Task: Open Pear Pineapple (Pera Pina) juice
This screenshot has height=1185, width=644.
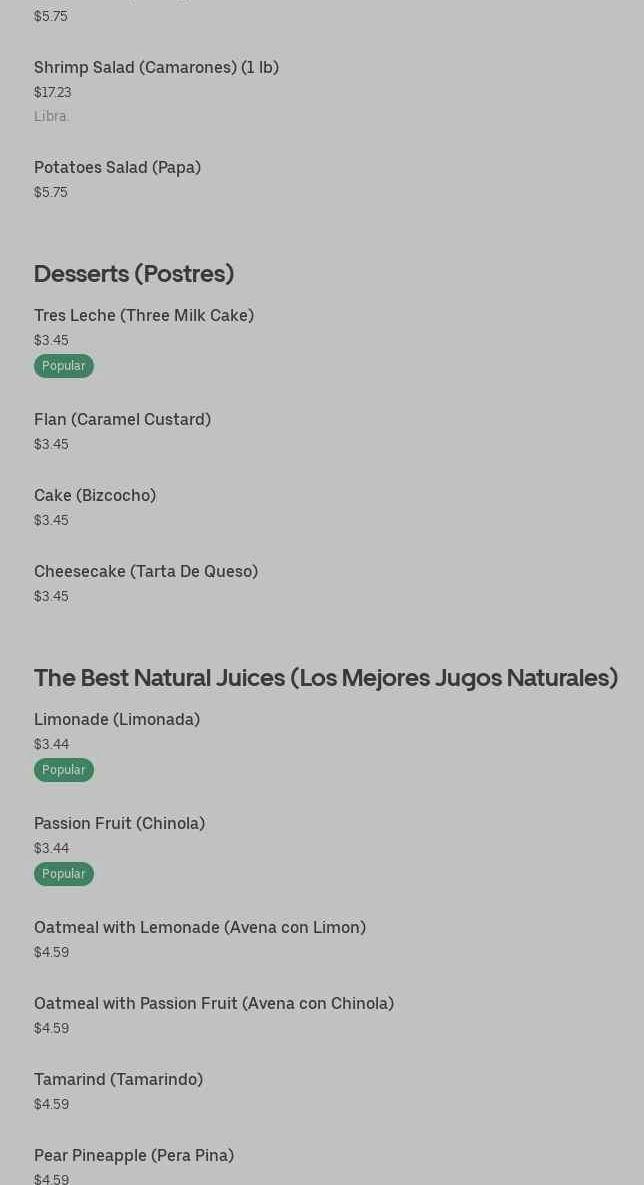Action: (134, 1156)
